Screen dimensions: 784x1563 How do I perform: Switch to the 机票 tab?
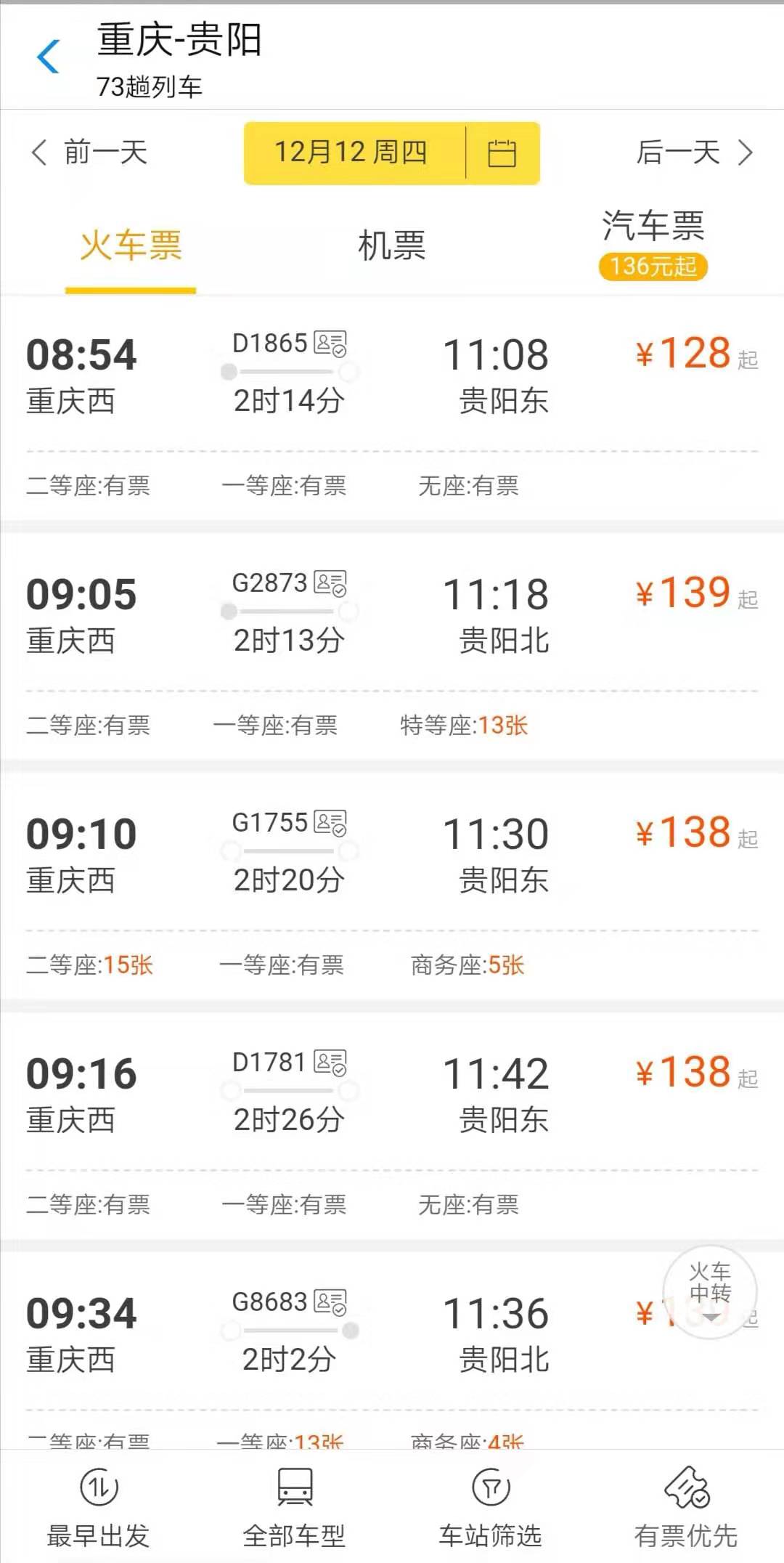(392, 247)
